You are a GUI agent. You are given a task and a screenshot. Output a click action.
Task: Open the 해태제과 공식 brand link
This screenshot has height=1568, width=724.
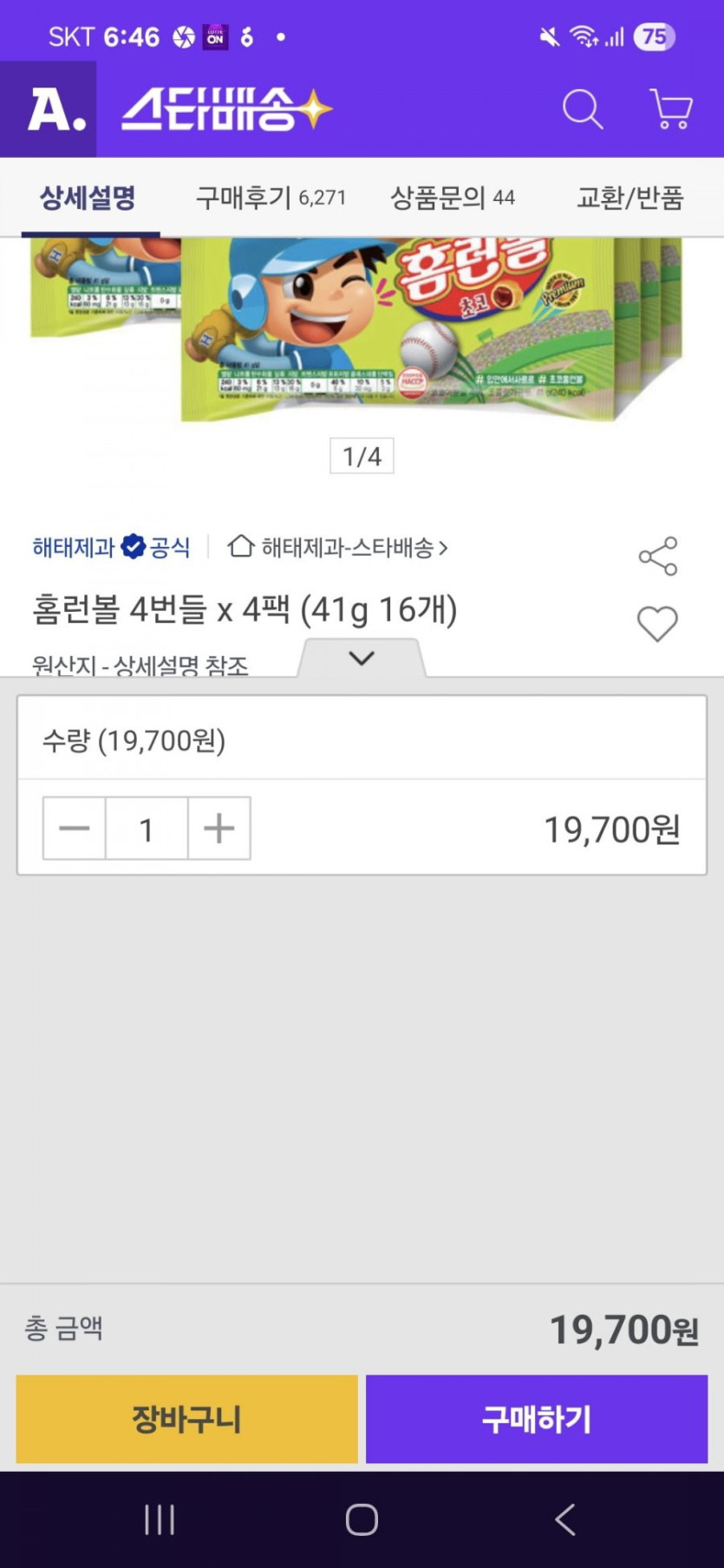pyautogui.click(x=111, y=547)
